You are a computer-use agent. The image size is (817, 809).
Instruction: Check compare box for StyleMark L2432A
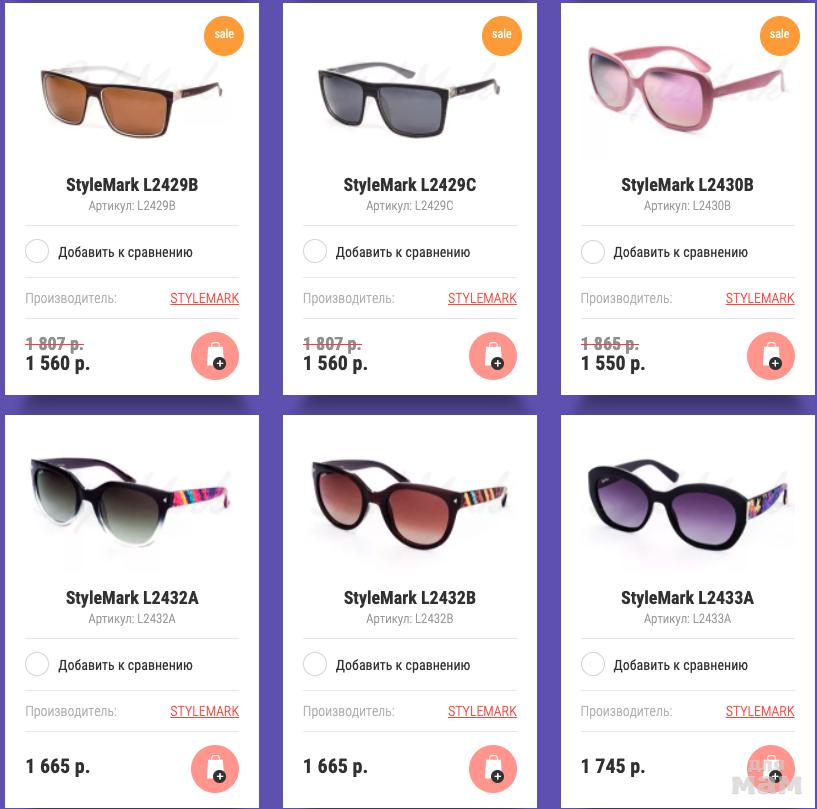click(x=37, y=665)
